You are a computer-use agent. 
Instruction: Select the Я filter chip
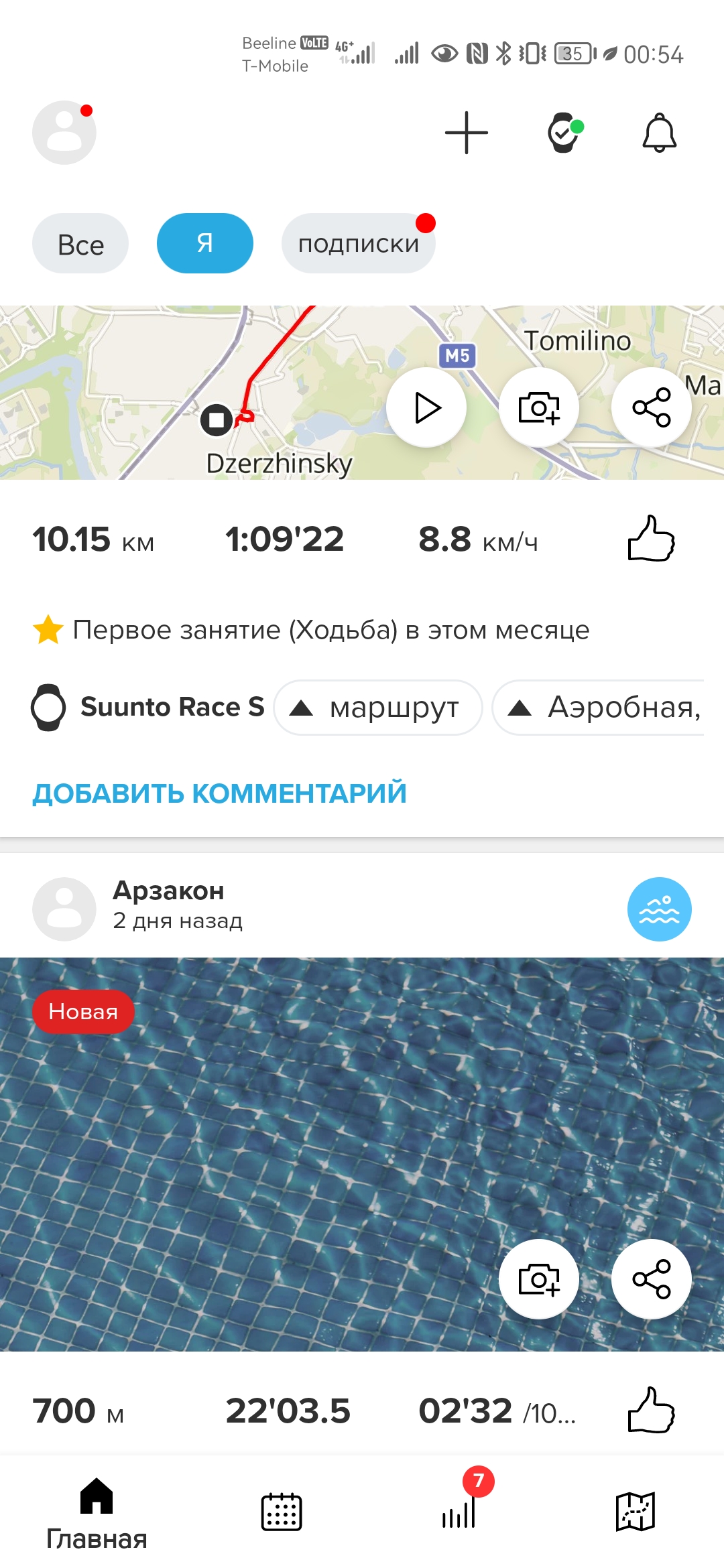coord(205,243)
